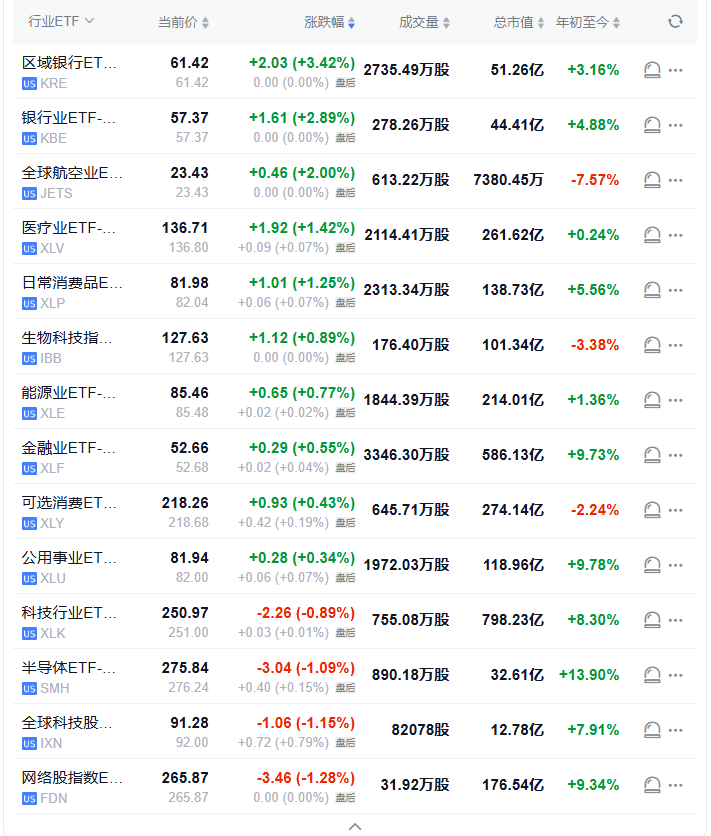The width and height of the screenshot is (711, 836).
Task: Sort list by 当前价 column
Action: click(x=183, y=22)
